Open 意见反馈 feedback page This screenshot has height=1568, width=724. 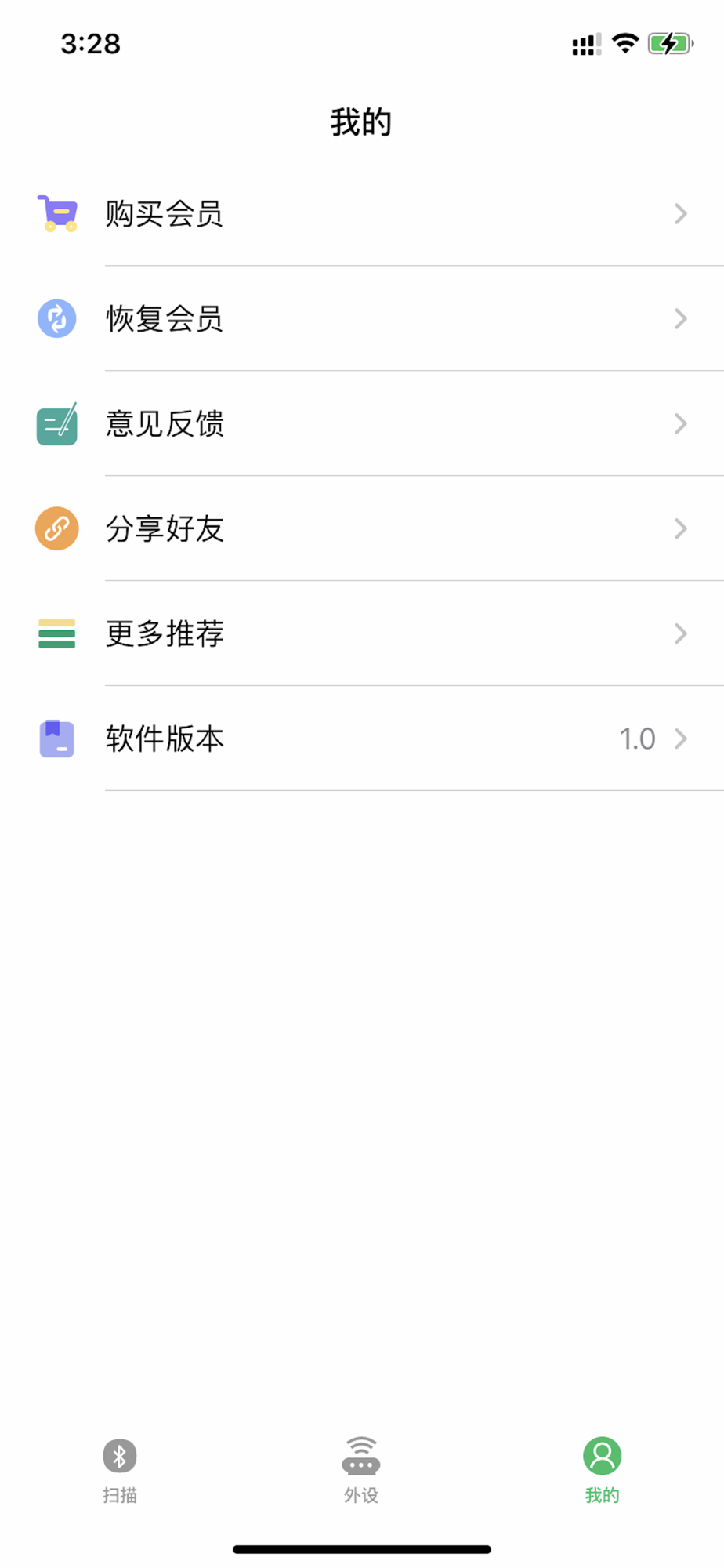click(x=362, y=423)
